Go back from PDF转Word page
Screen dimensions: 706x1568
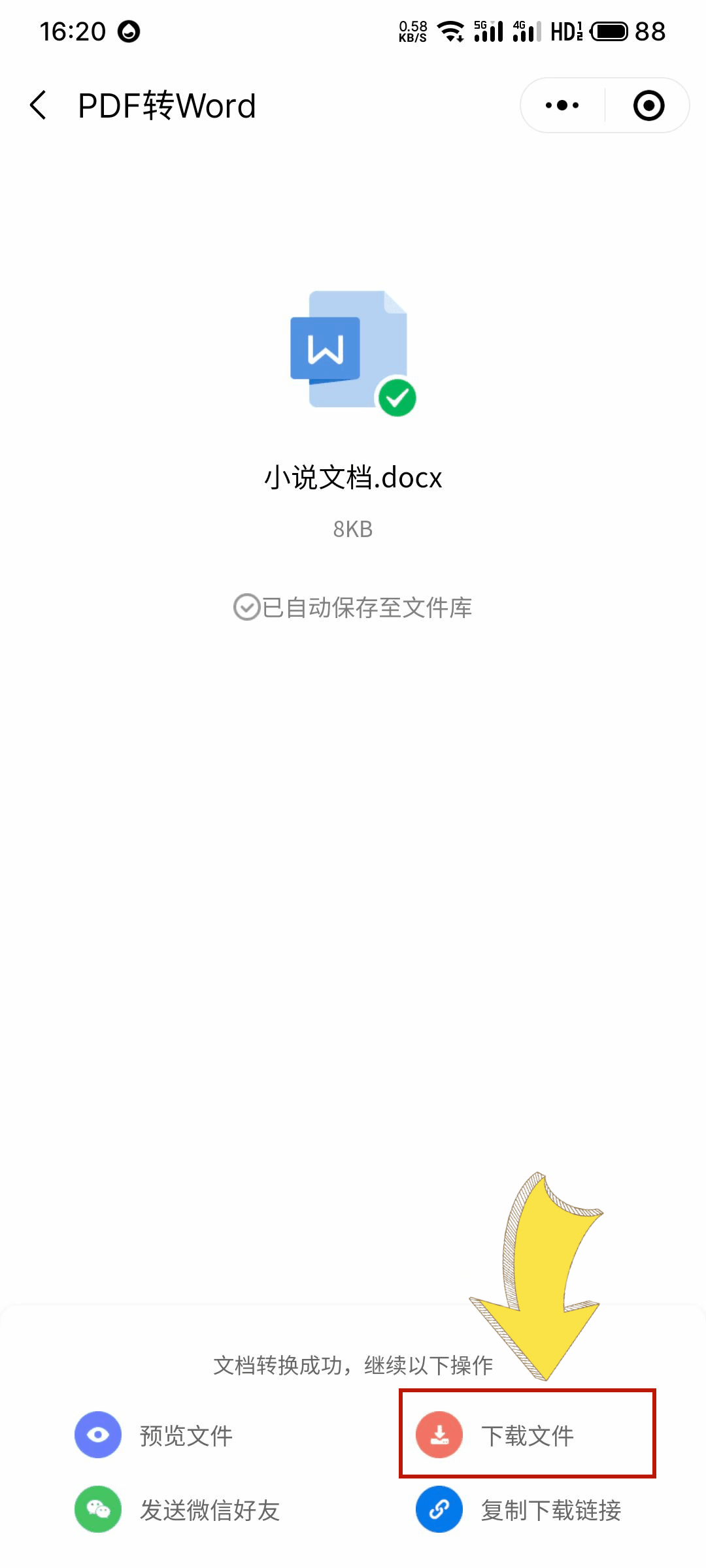39,105
